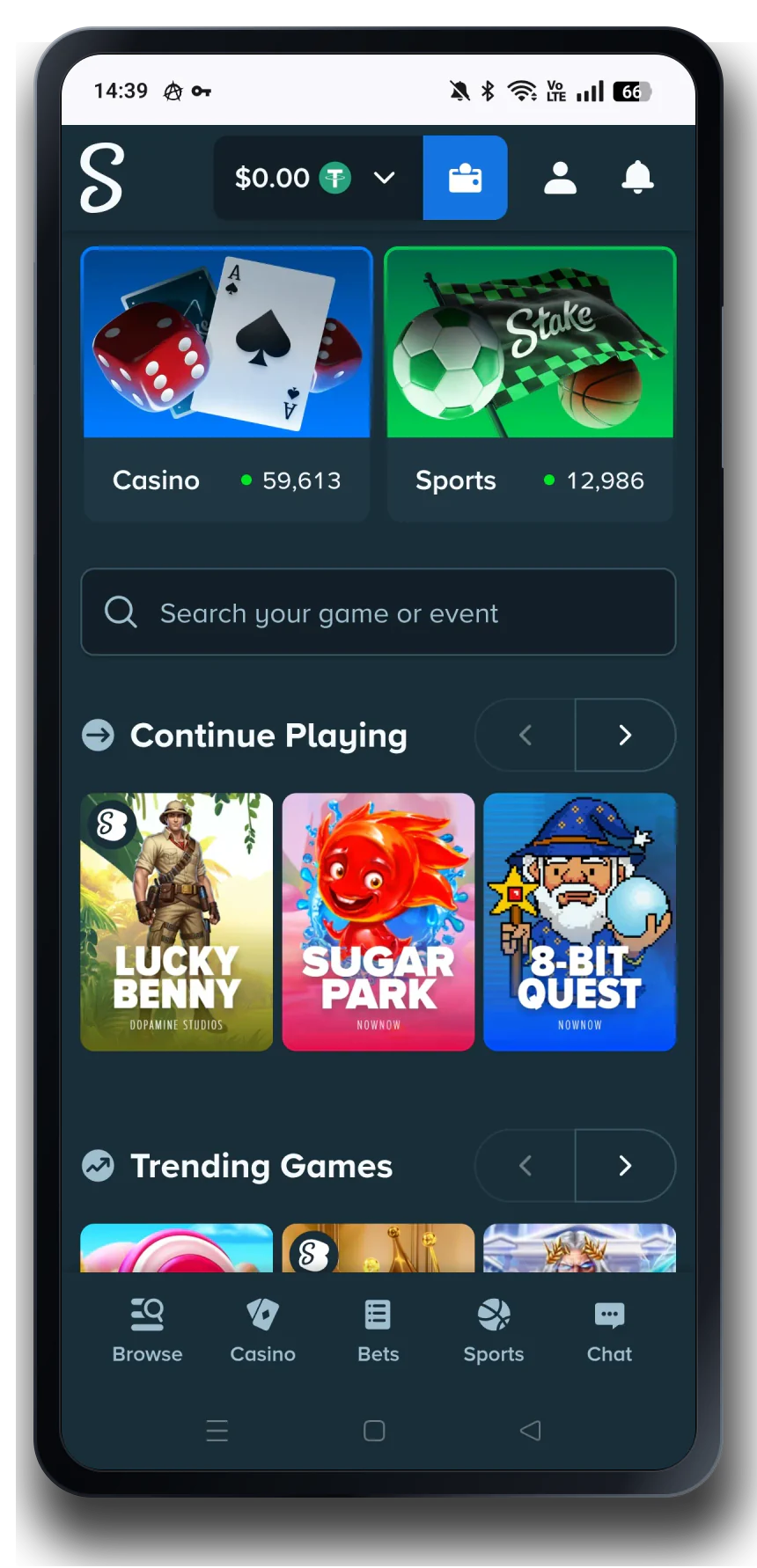757x1568 pixels.
Task: Show previous Continue Playing games
Action: coord(525,735)
